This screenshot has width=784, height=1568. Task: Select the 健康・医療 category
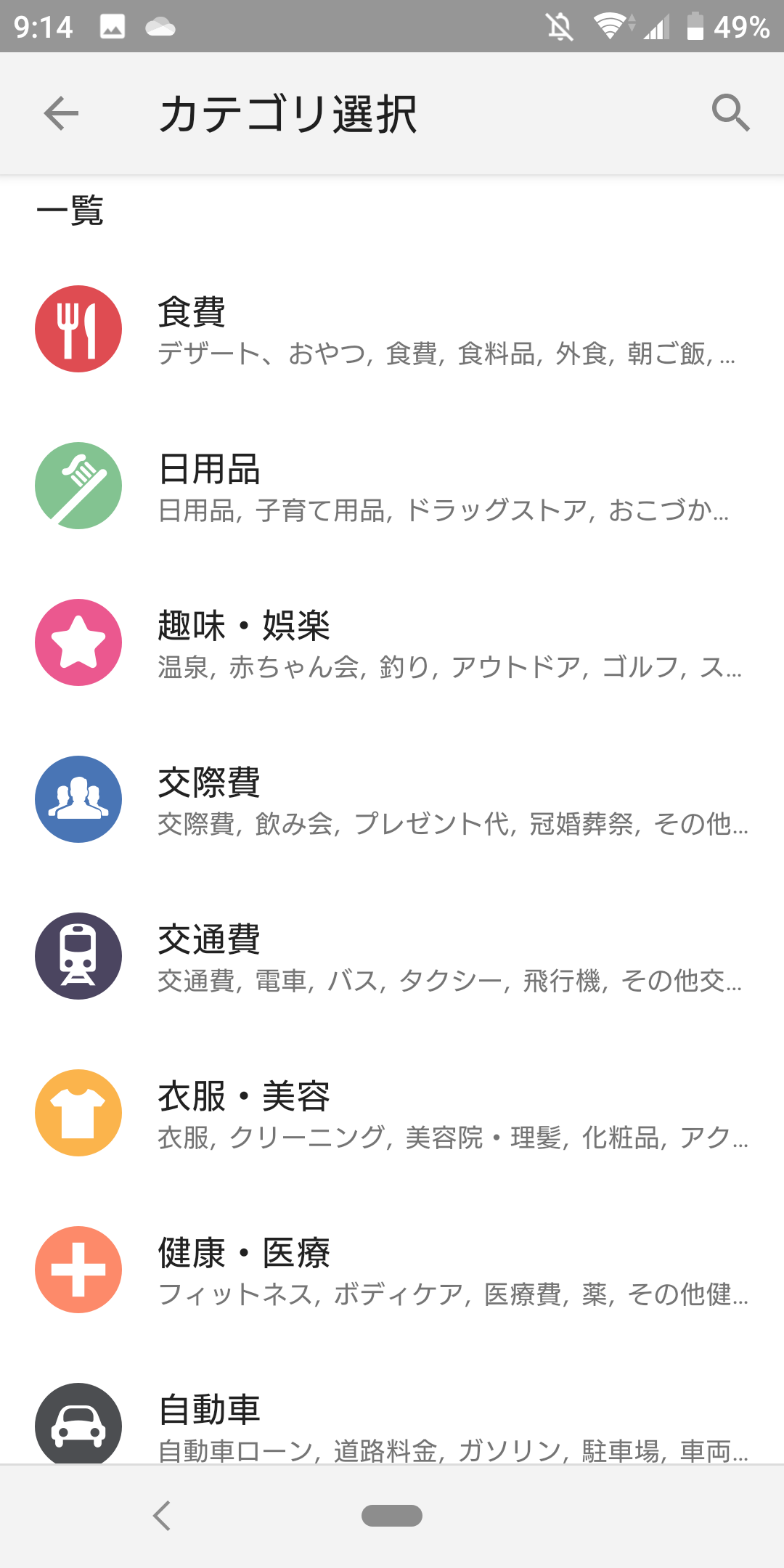(392, 1270)
